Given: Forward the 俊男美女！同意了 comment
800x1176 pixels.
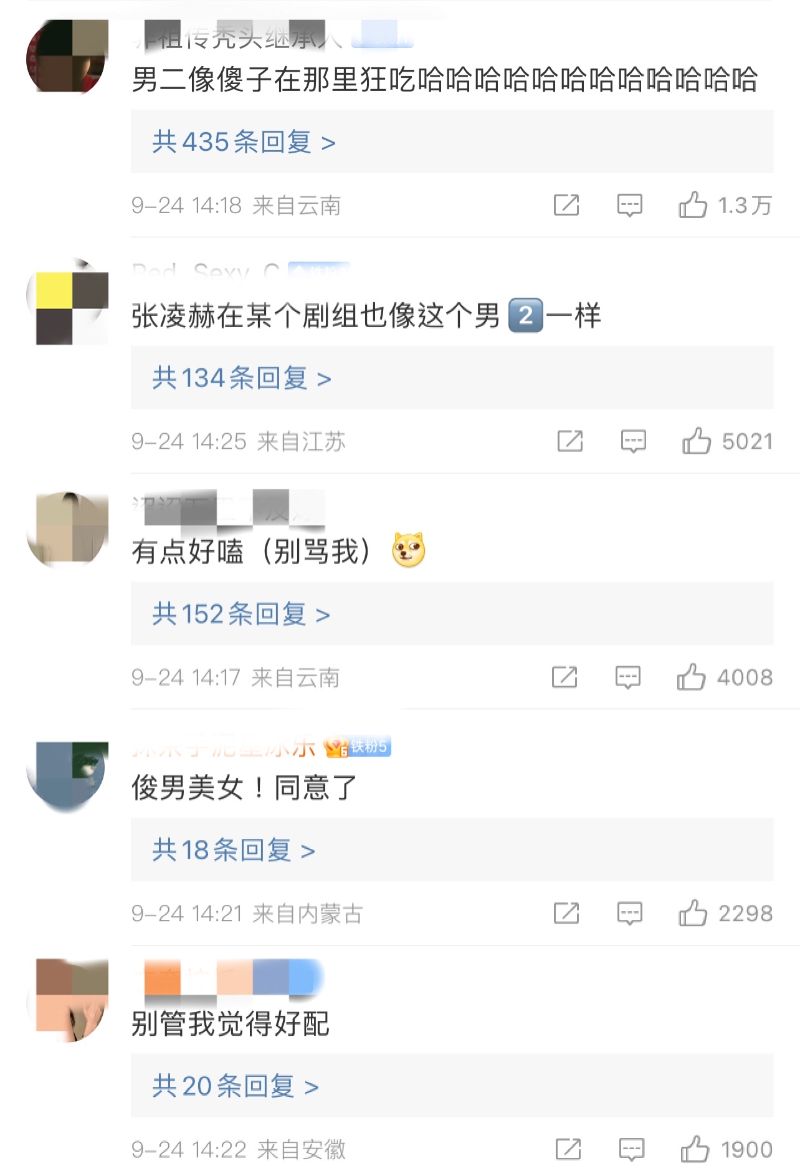Looking at the screenshot, I should 566,914.
